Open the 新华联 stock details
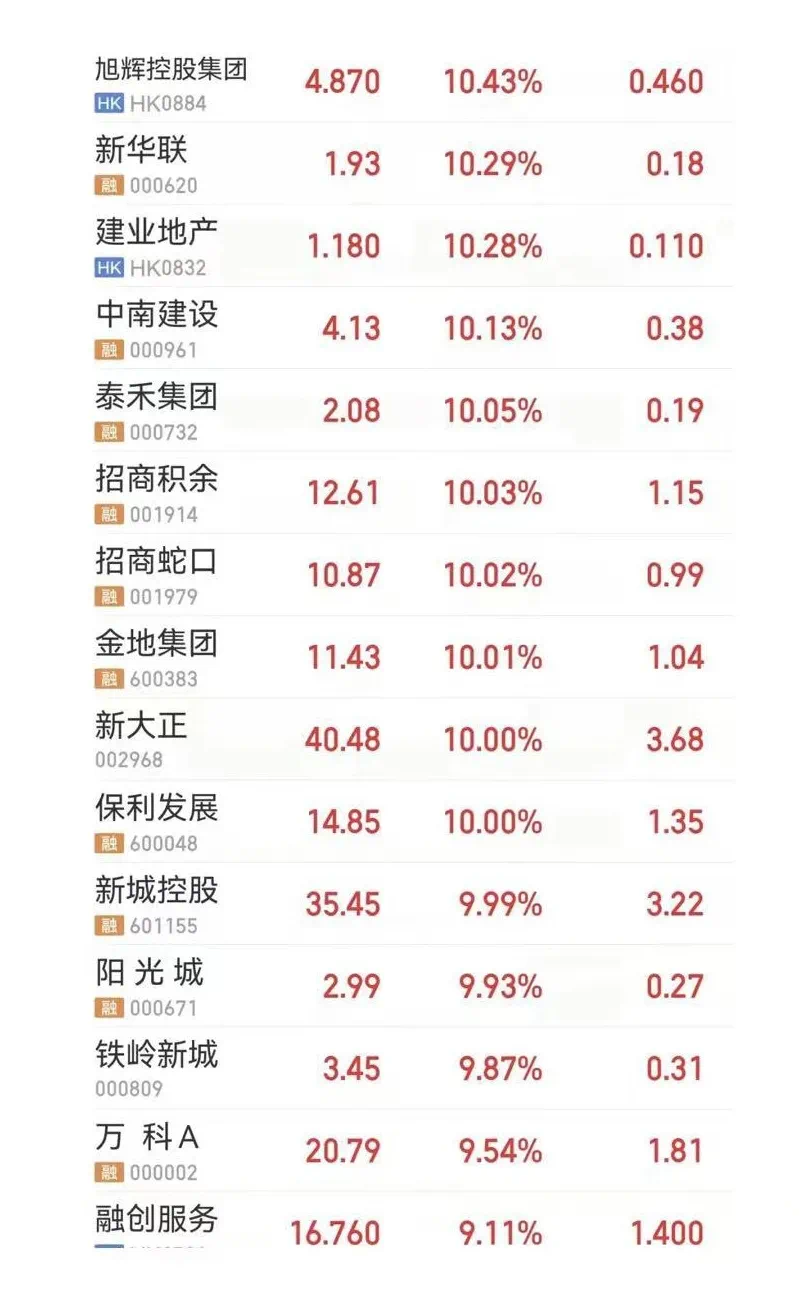The width and height of the screenshot is (801, 1293). click(x=141, y=152)
